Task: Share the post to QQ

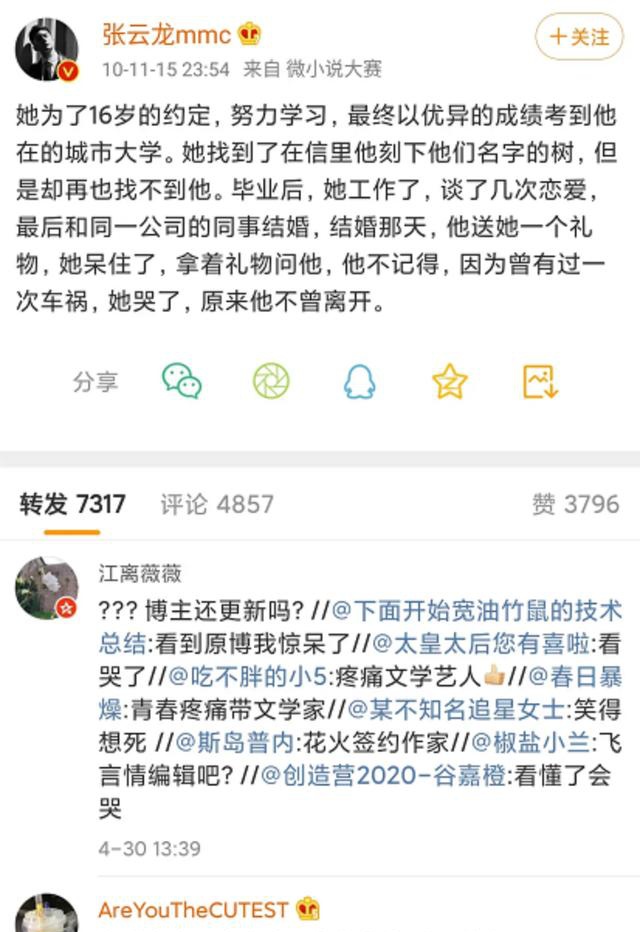Action: [x=358, y=380]
